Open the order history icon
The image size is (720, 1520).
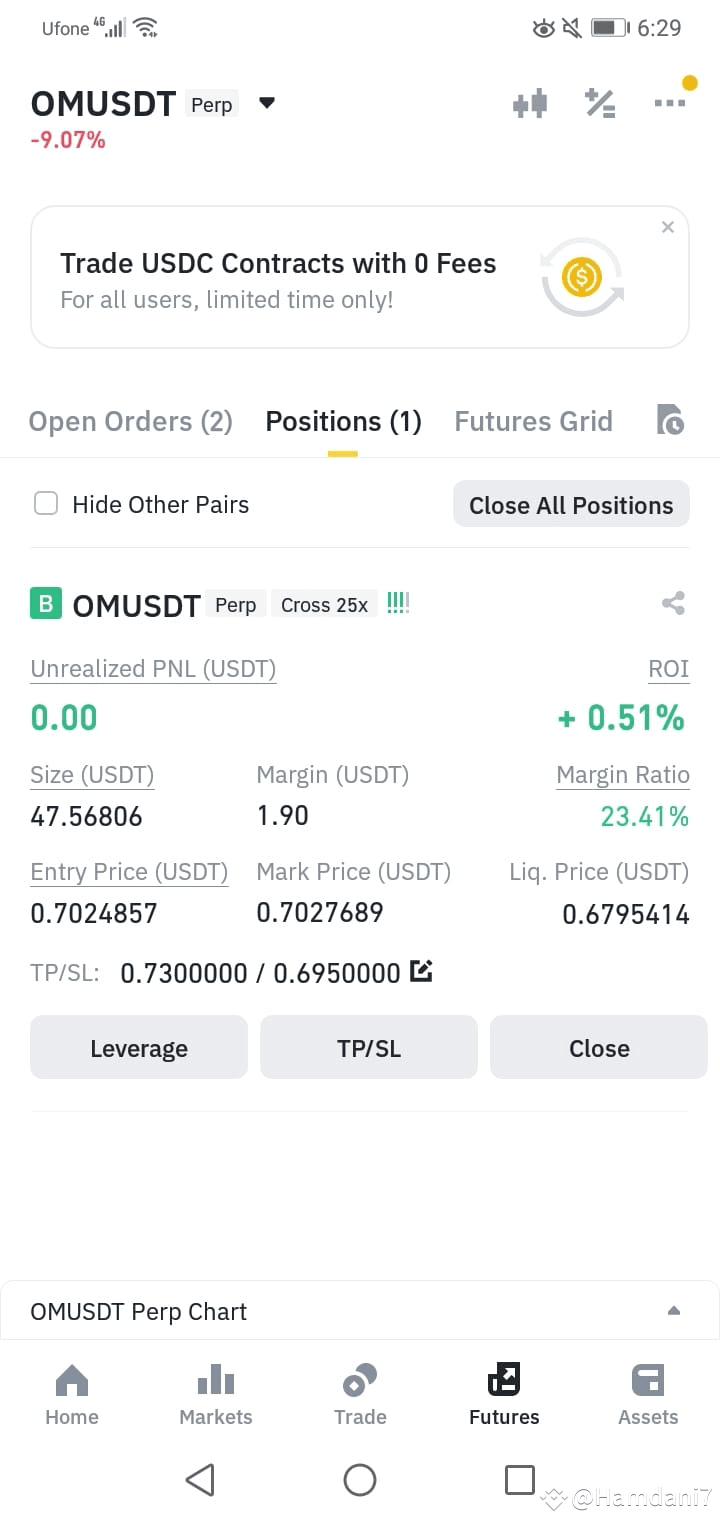(x=670, y=420)
